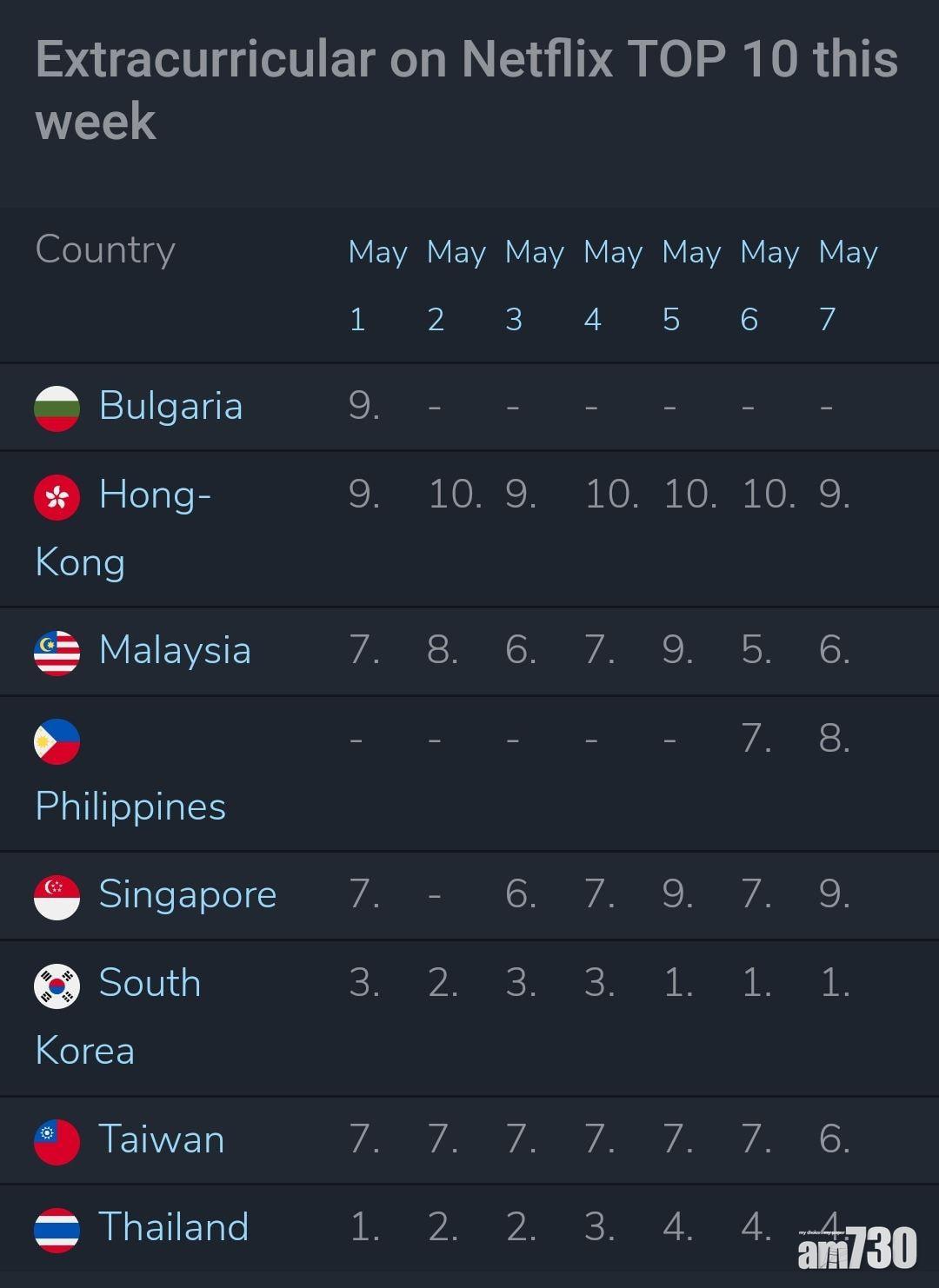Open the Taiwan country link
The image size is (939, 1288).
coord(162,1139)
